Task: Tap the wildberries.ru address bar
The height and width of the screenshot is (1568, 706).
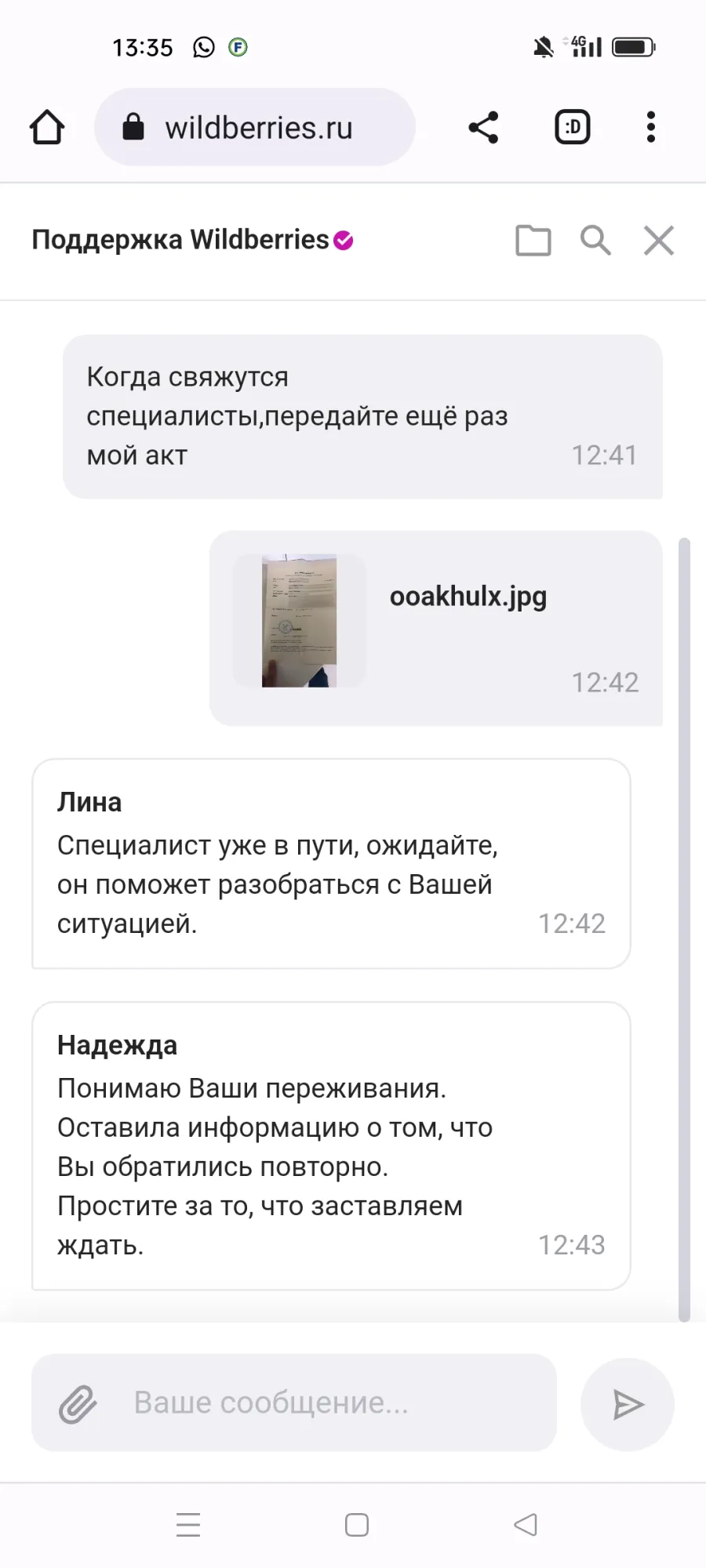Action: click(255, 127)
